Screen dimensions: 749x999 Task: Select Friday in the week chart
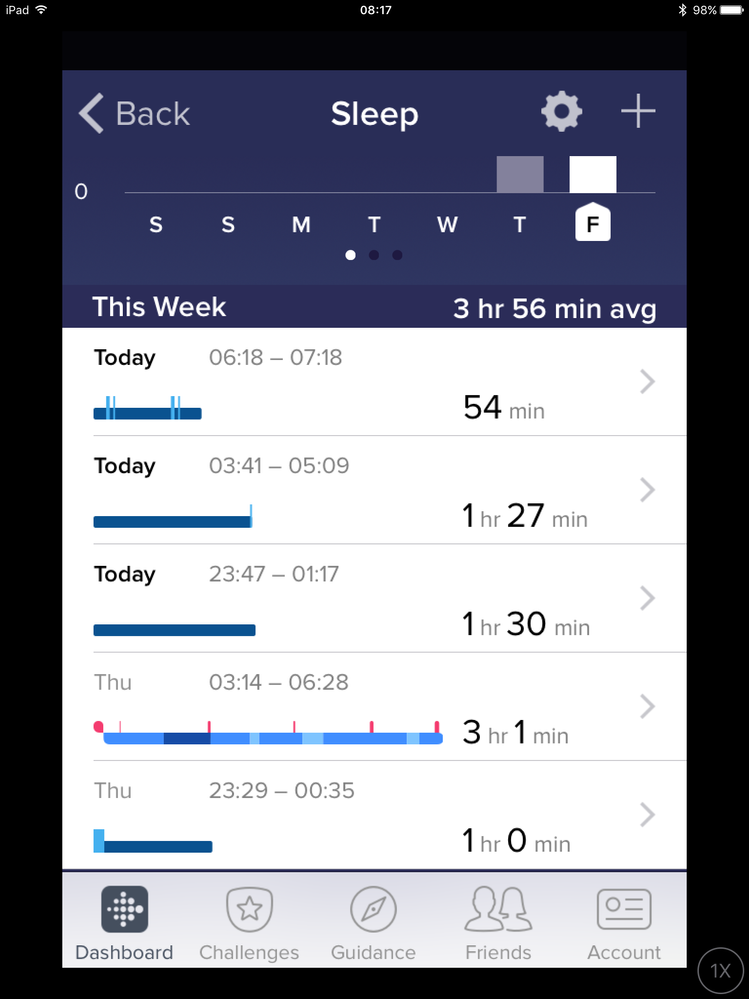coord(592,222)
